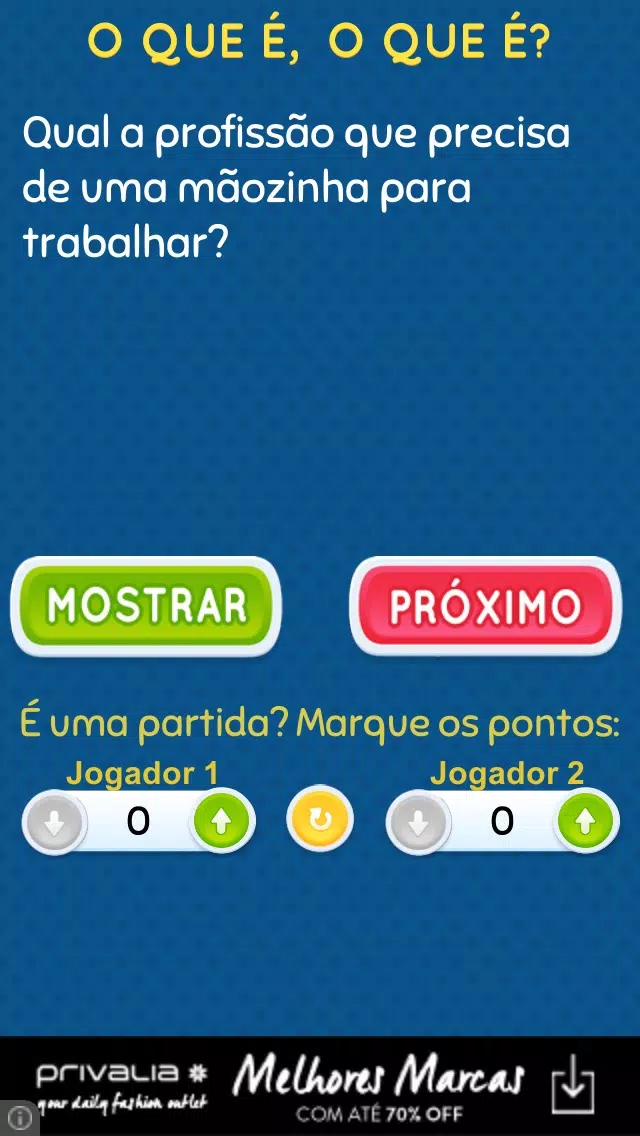Increase Jogador 1 score

[x=223, y=822]
